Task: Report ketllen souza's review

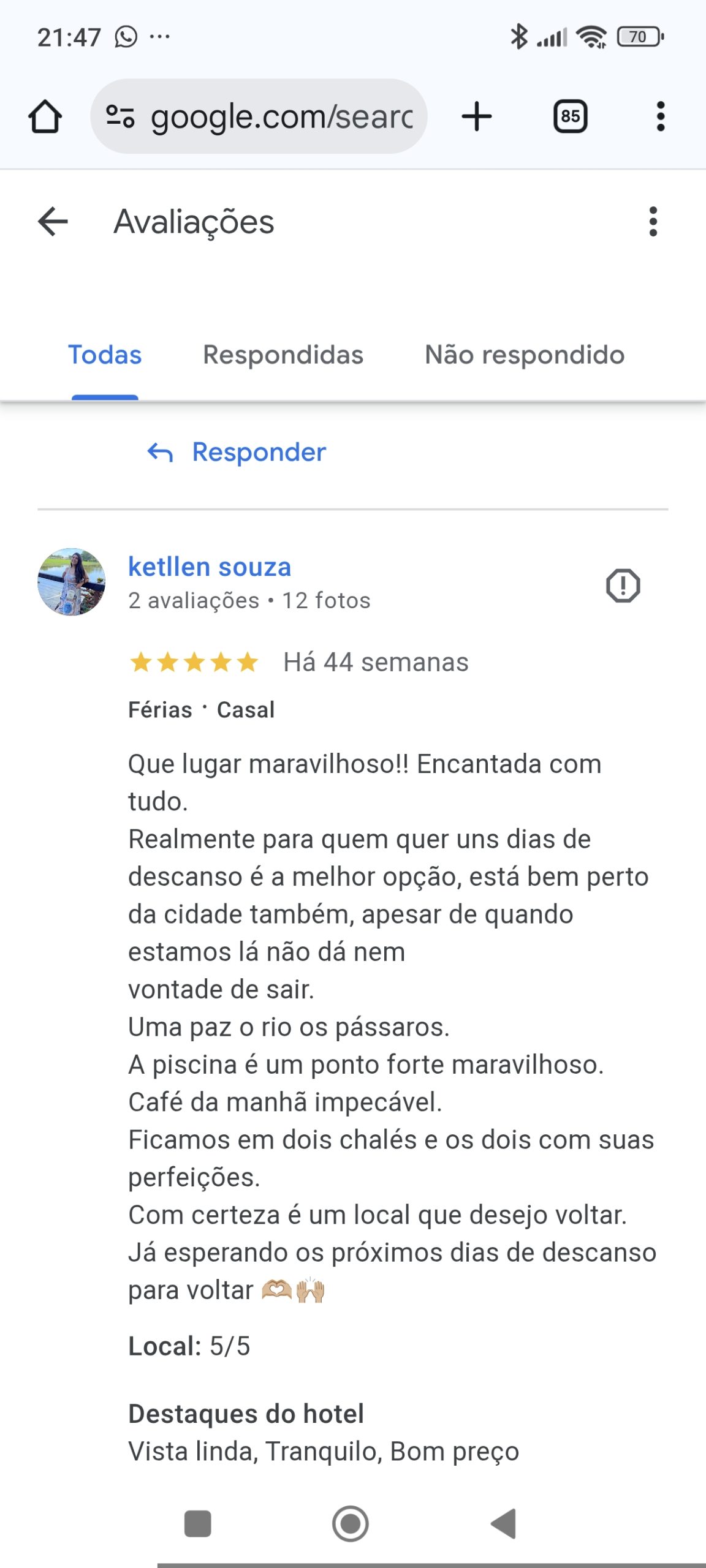Action: [623, 586]
